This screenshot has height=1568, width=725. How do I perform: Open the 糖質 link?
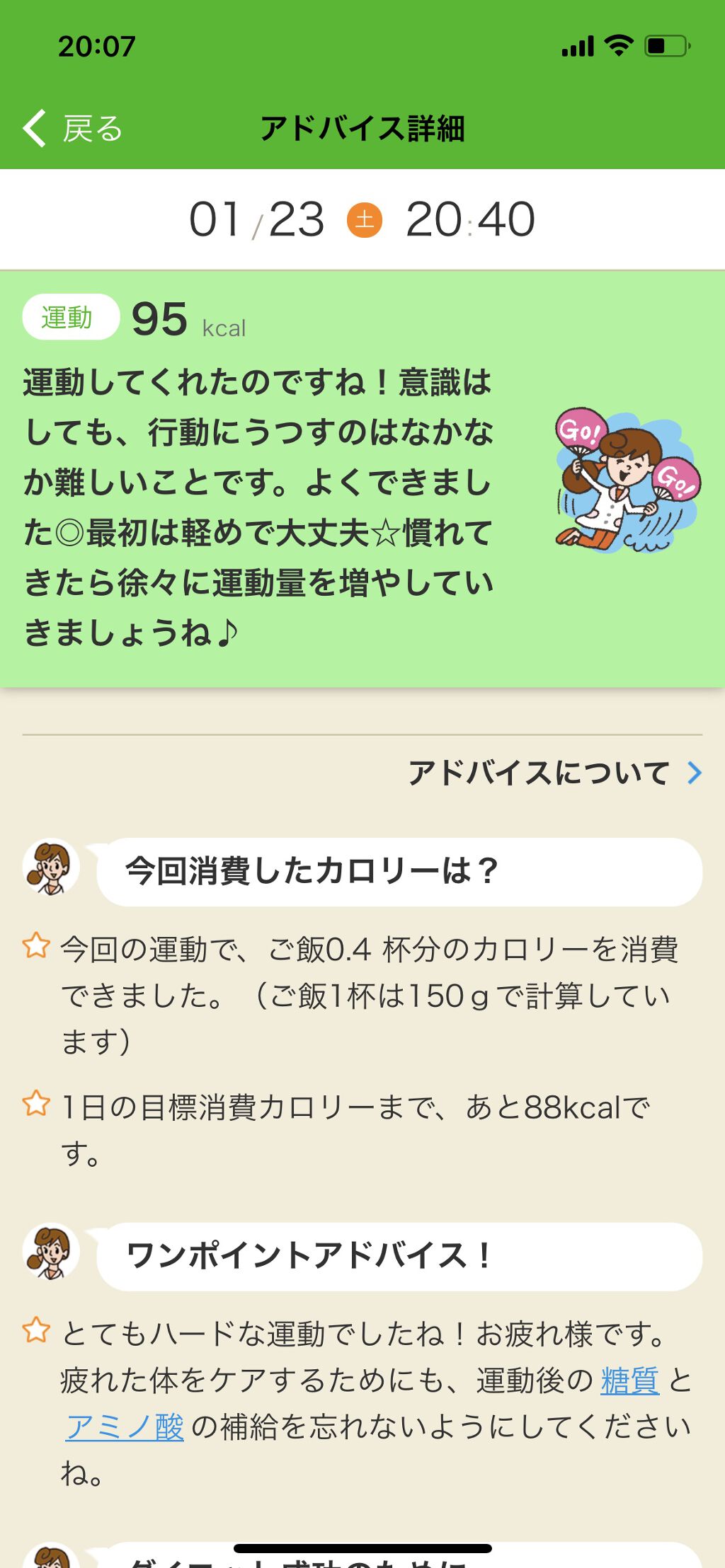click(629, 1380)
